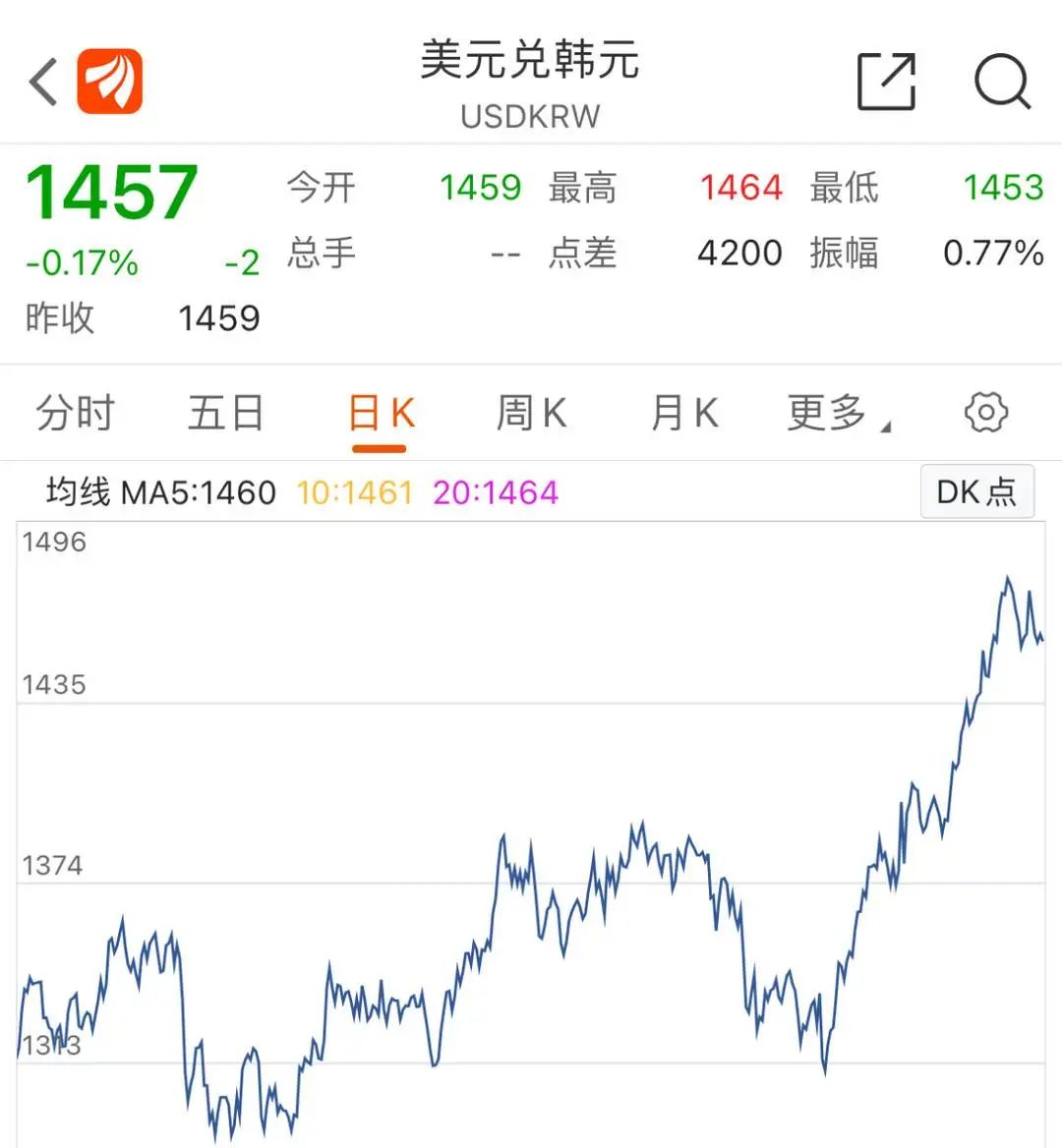
Task: Toggle DK点 buy/sell signal markers
Action: pyautogui.click(x=976, y=489)
